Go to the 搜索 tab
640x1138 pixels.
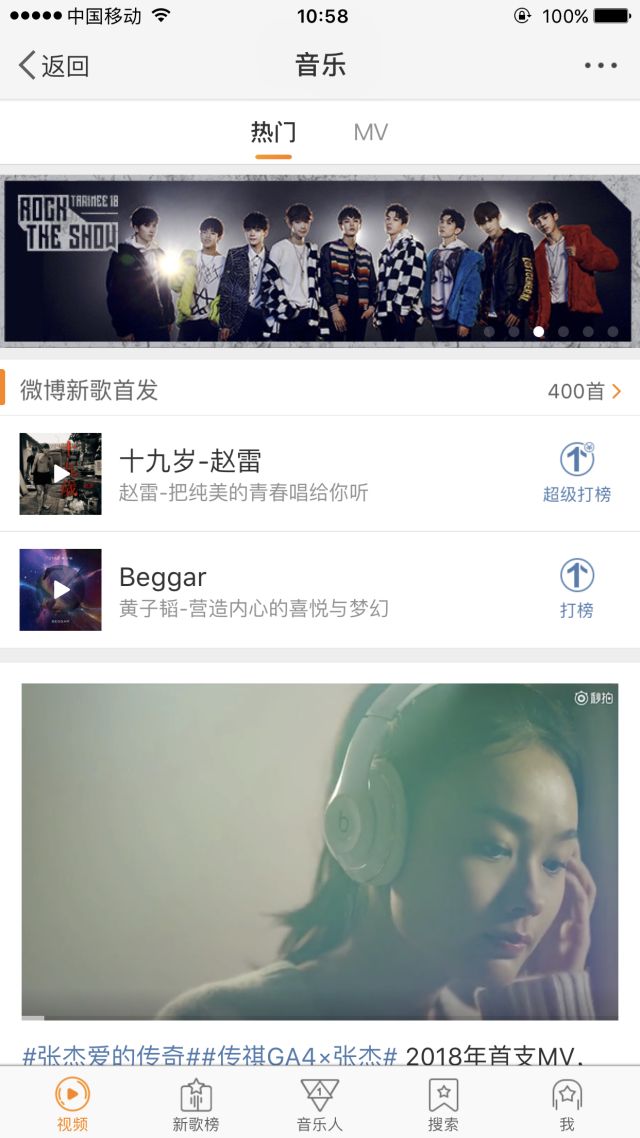click(x=443, y=1104)
